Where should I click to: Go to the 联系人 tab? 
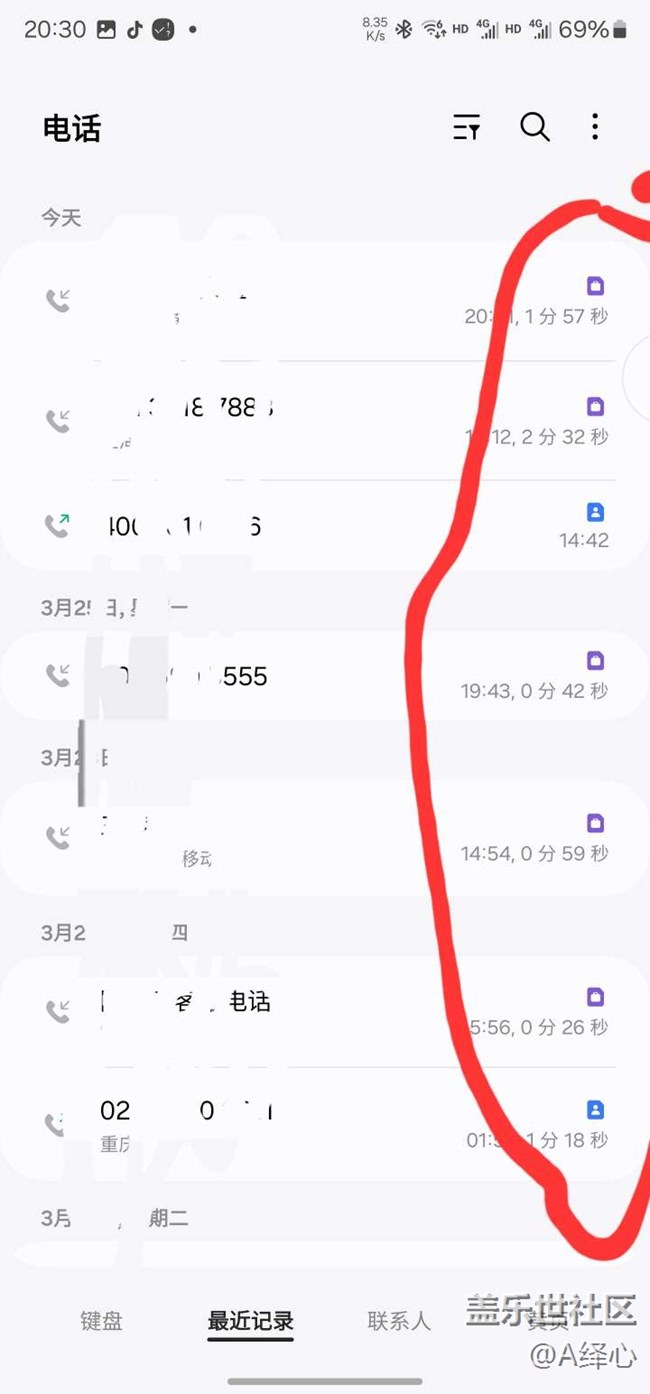tap(399, 1321)
